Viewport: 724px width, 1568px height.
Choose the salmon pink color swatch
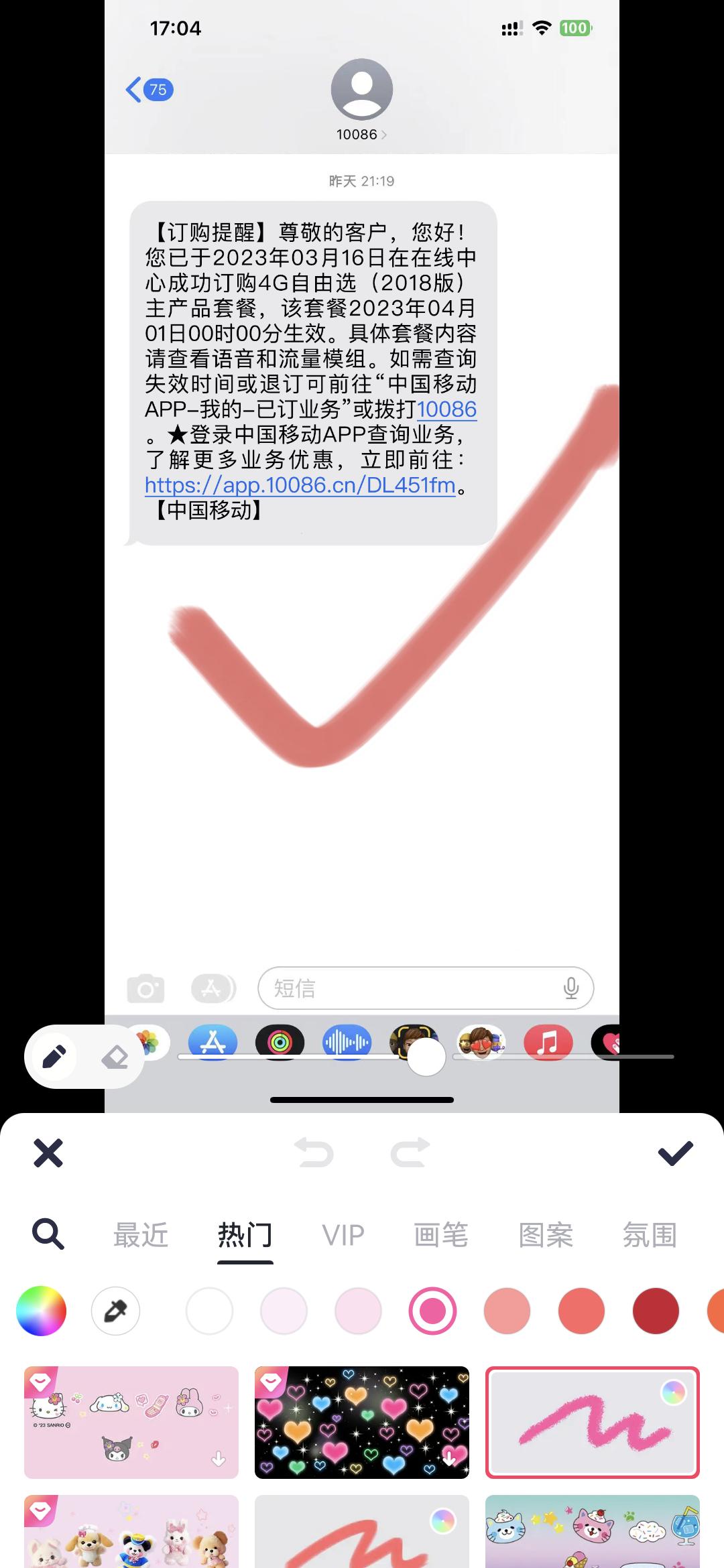507,1311
